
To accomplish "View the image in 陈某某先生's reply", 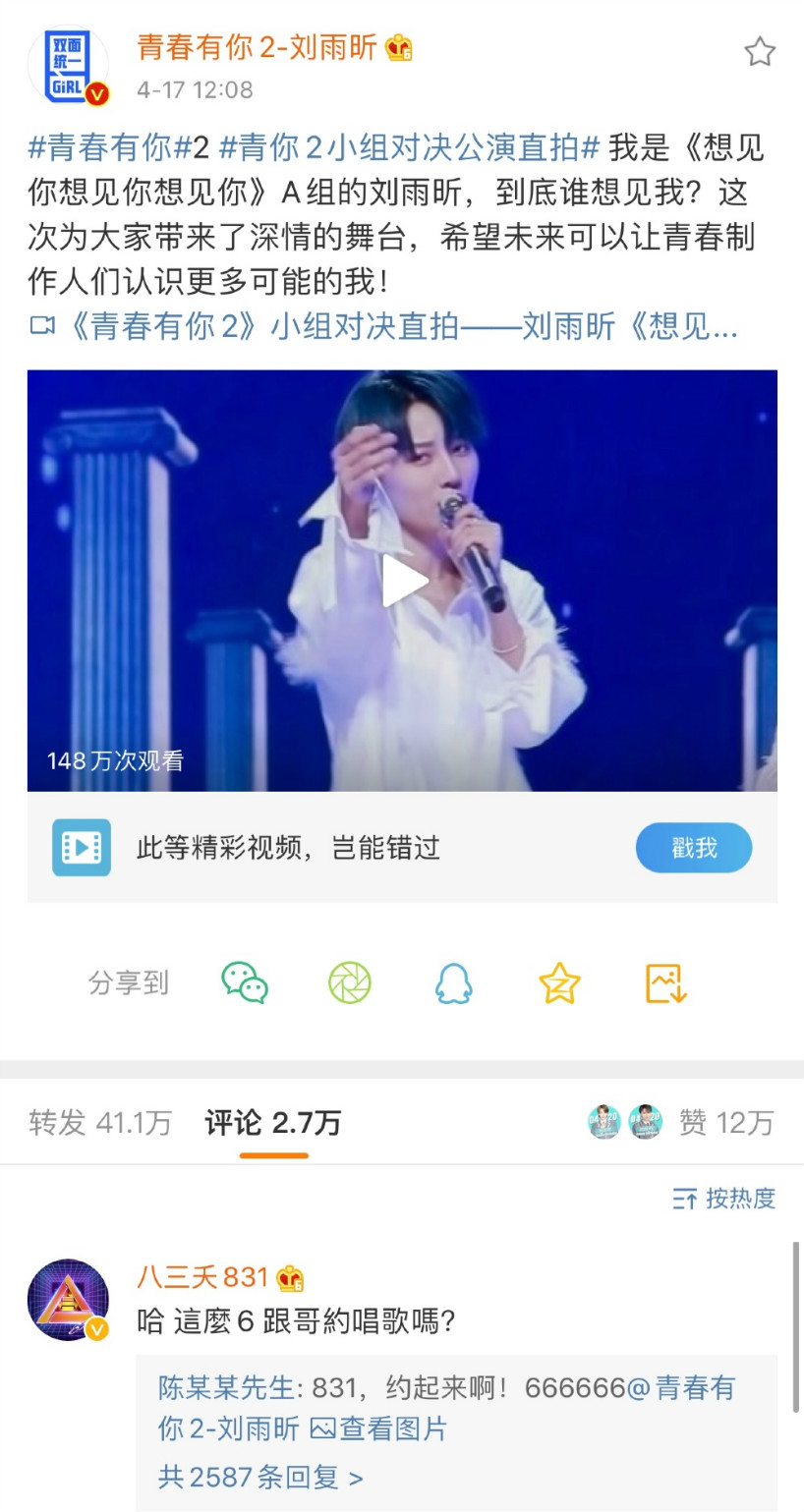I will click(379, 1428).
